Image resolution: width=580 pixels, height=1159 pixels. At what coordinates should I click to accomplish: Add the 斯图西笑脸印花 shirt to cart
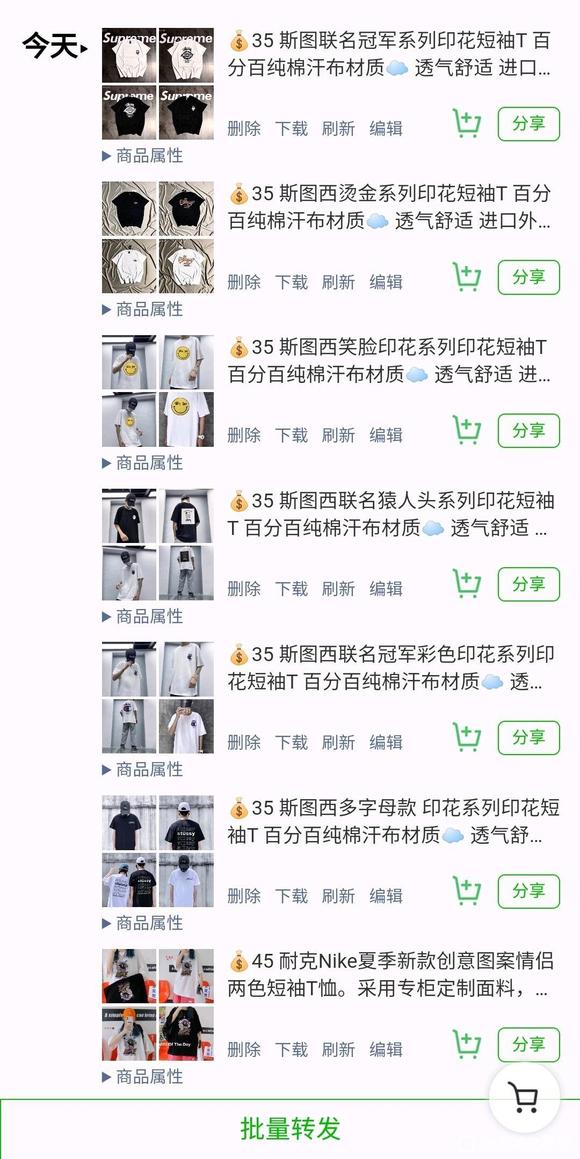click(x=466, y=430)
